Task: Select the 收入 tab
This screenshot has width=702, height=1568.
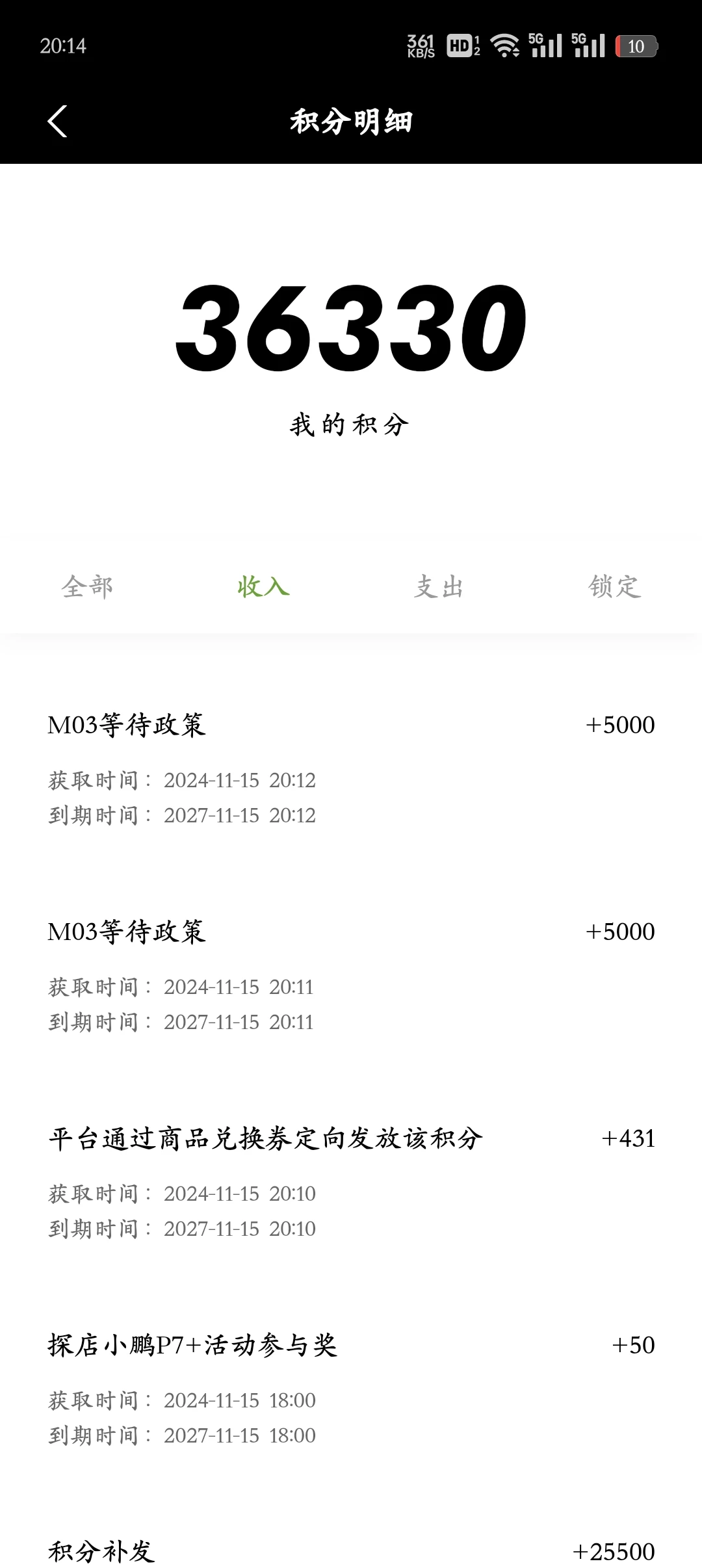Action: (263, 586)
